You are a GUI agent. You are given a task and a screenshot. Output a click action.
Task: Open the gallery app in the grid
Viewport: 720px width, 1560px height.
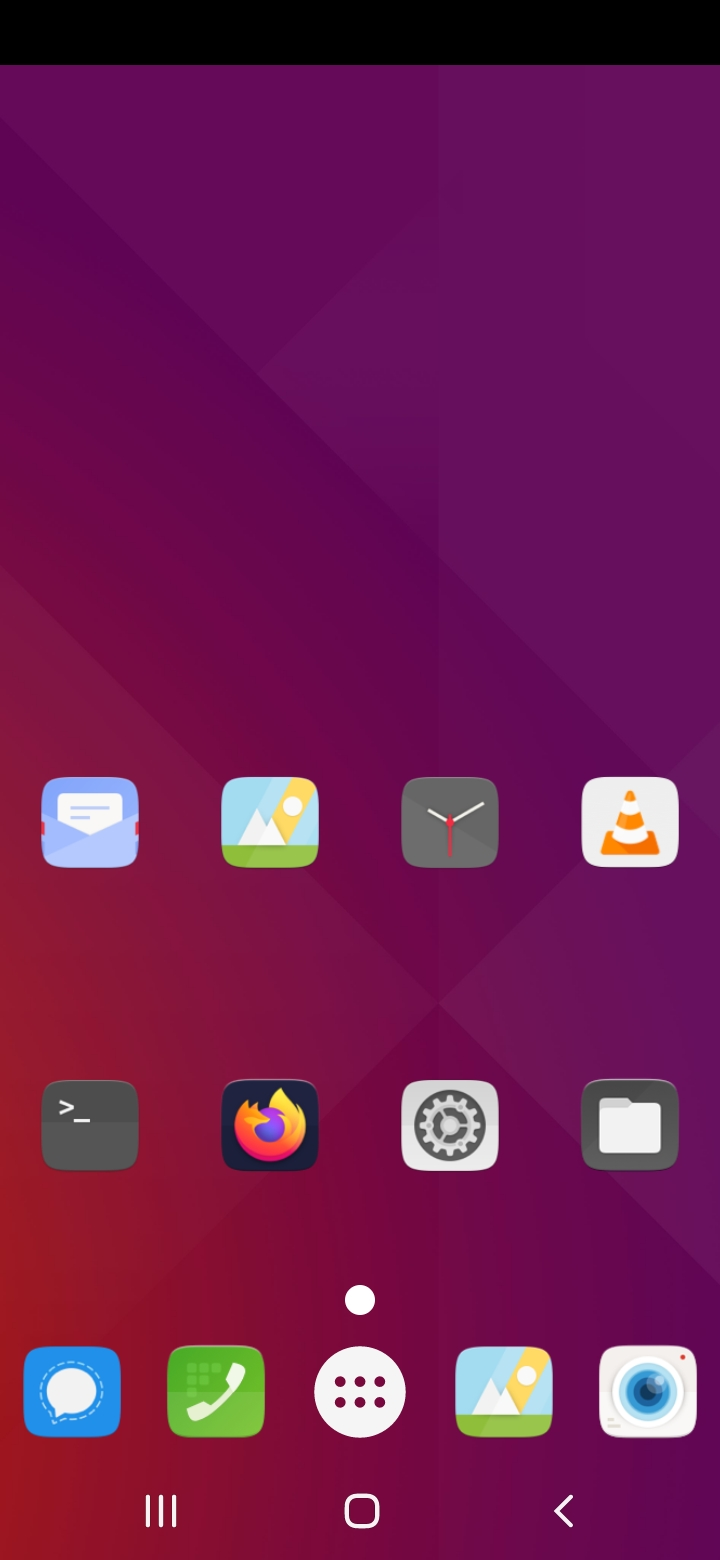[270, 822]
